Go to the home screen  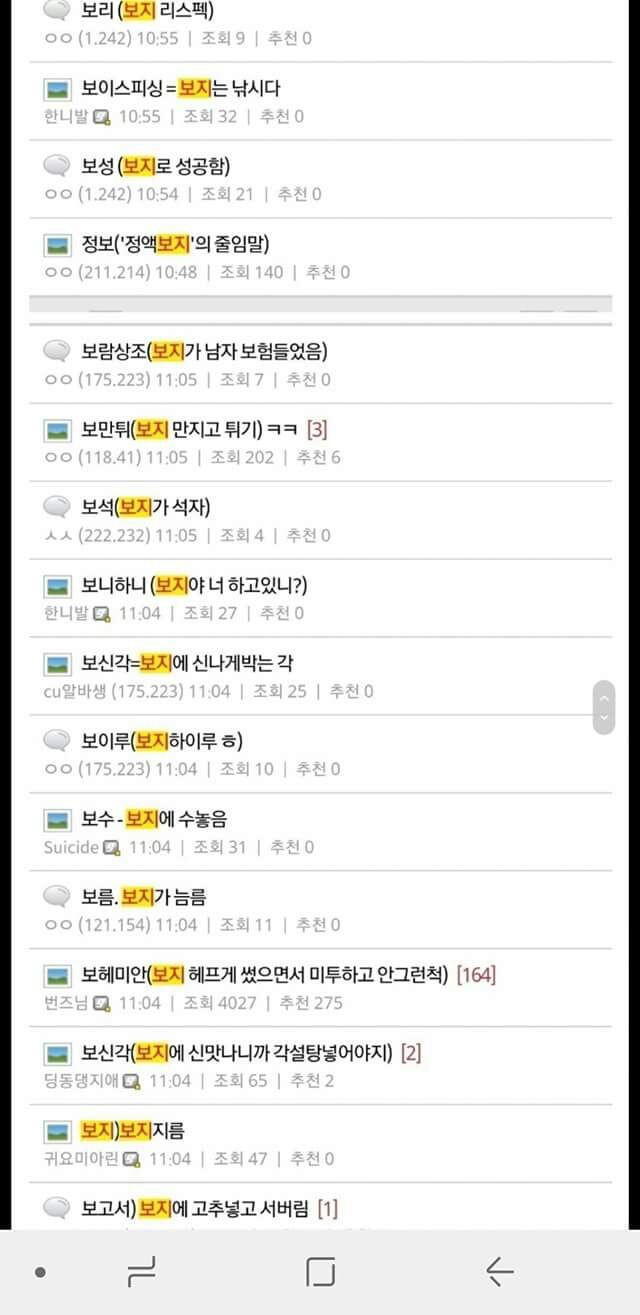(x=320, y=1271)
